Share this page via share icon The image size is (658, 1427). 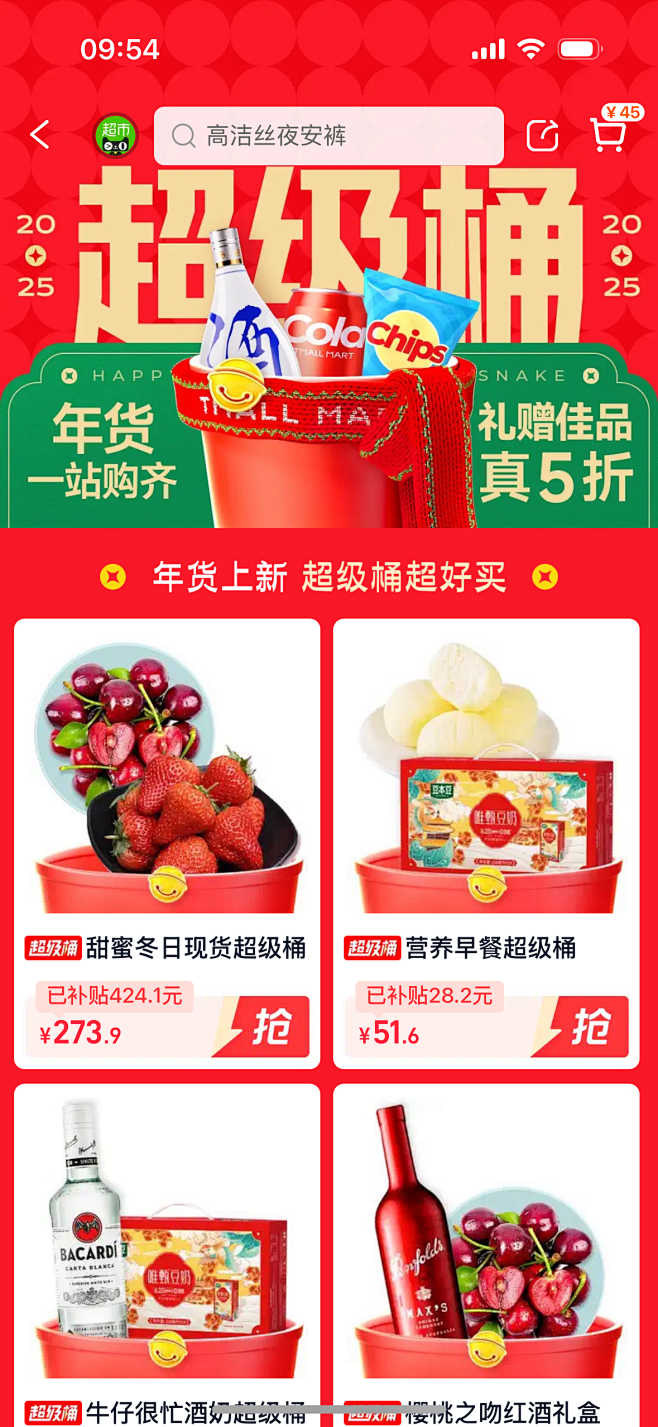click(x=542, y=136)
